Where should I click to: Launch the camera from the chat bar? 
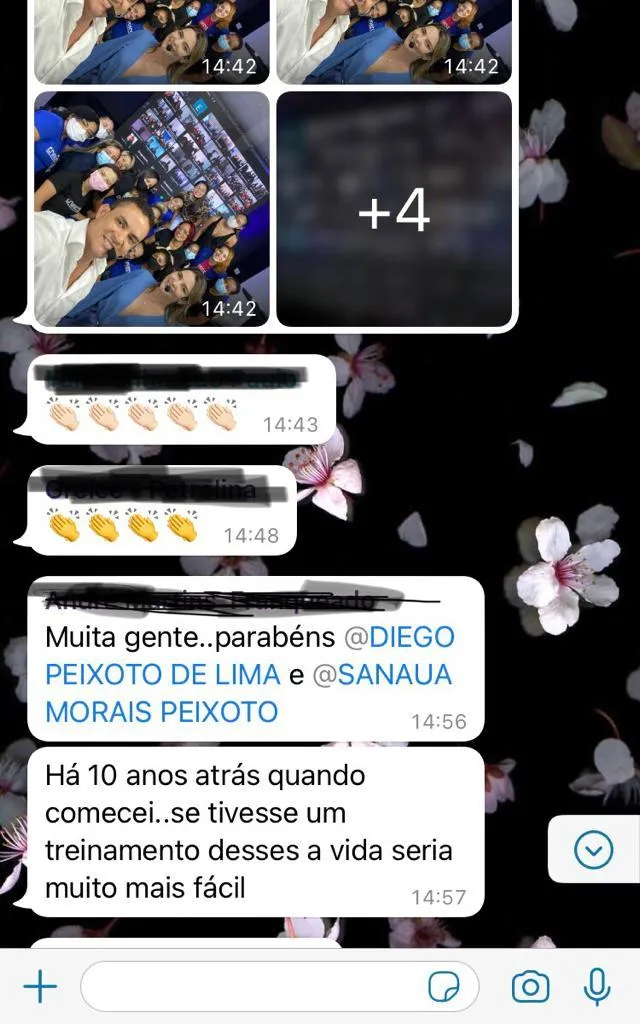pyautogui.click(x=530, y=988)
